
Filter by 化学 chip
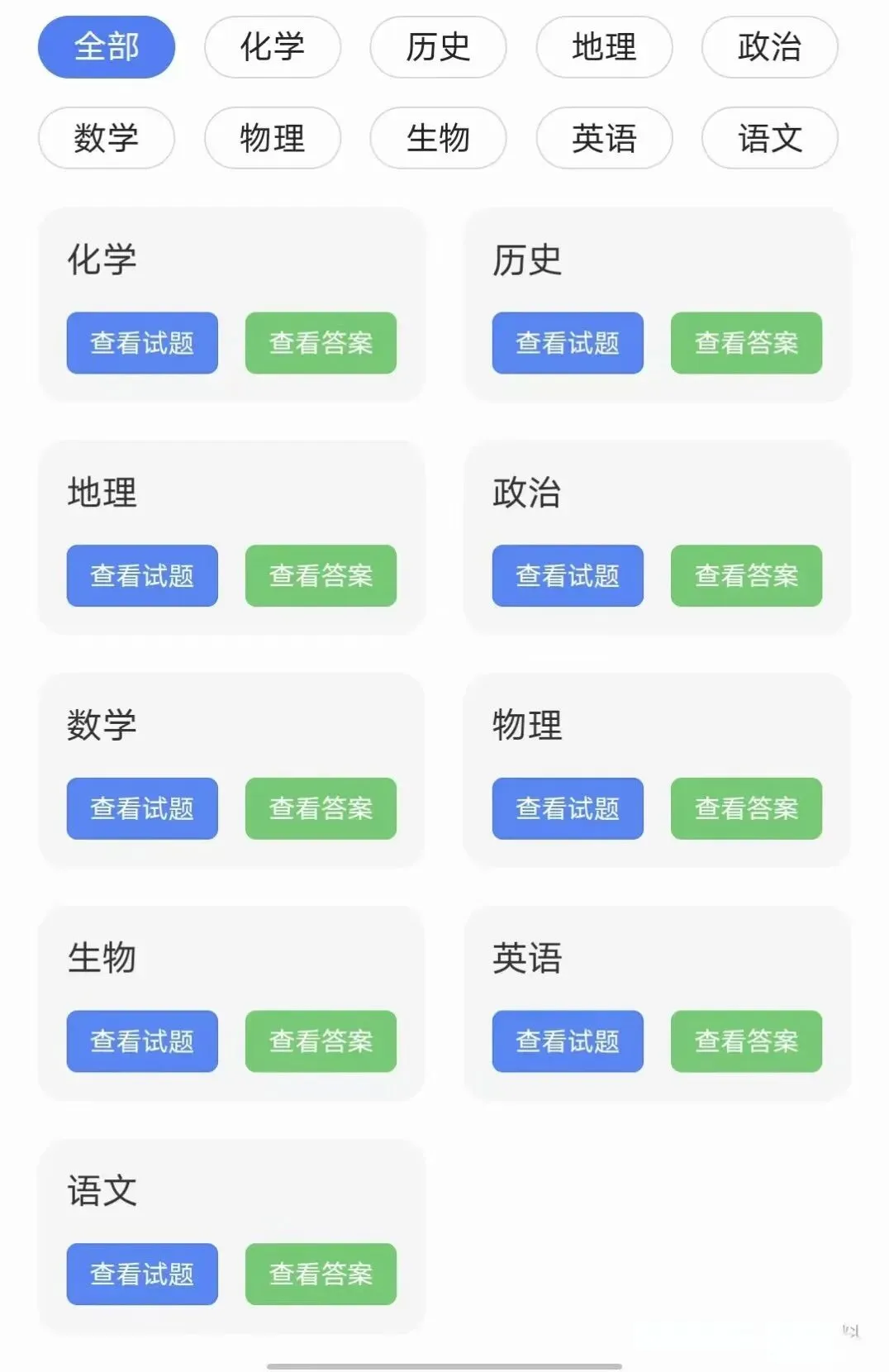tap(273, 47)
